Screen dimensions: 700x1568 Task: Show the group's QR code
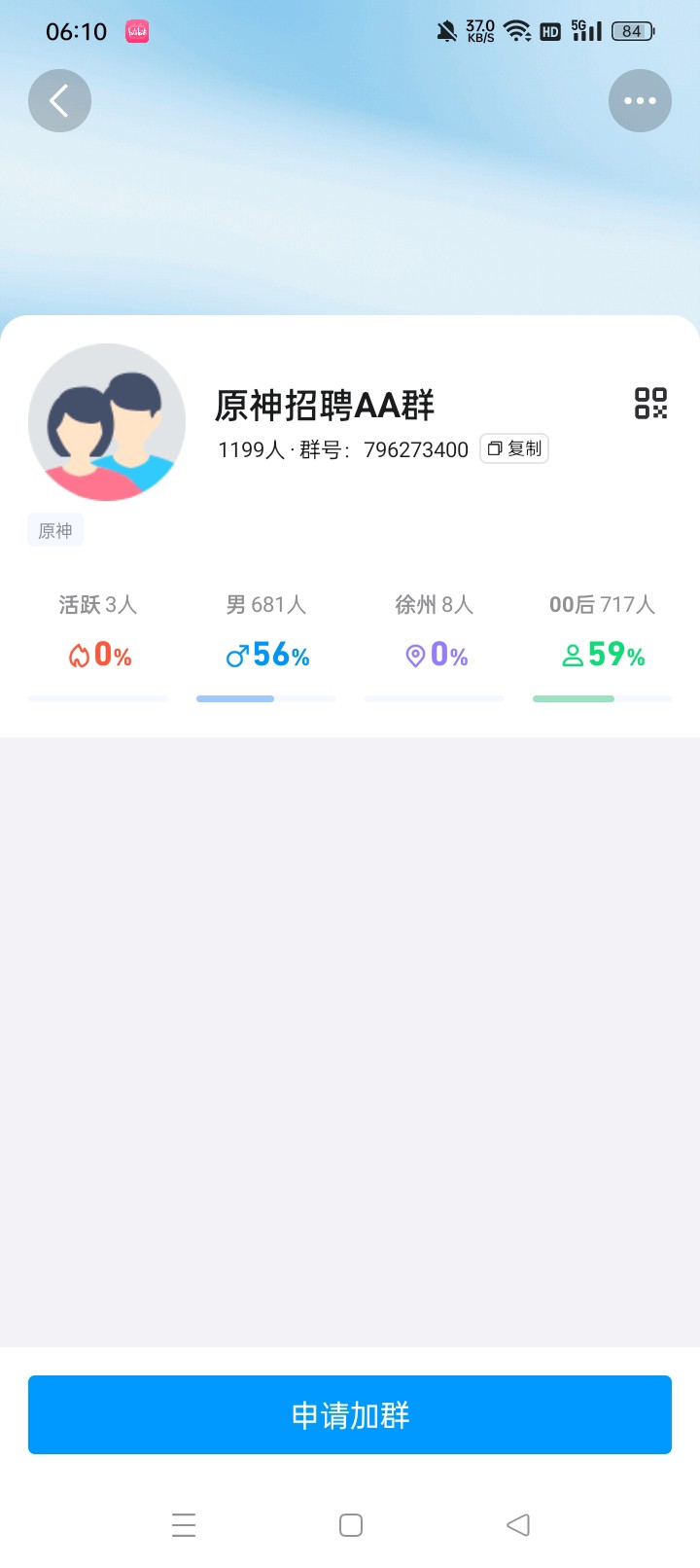650,403
